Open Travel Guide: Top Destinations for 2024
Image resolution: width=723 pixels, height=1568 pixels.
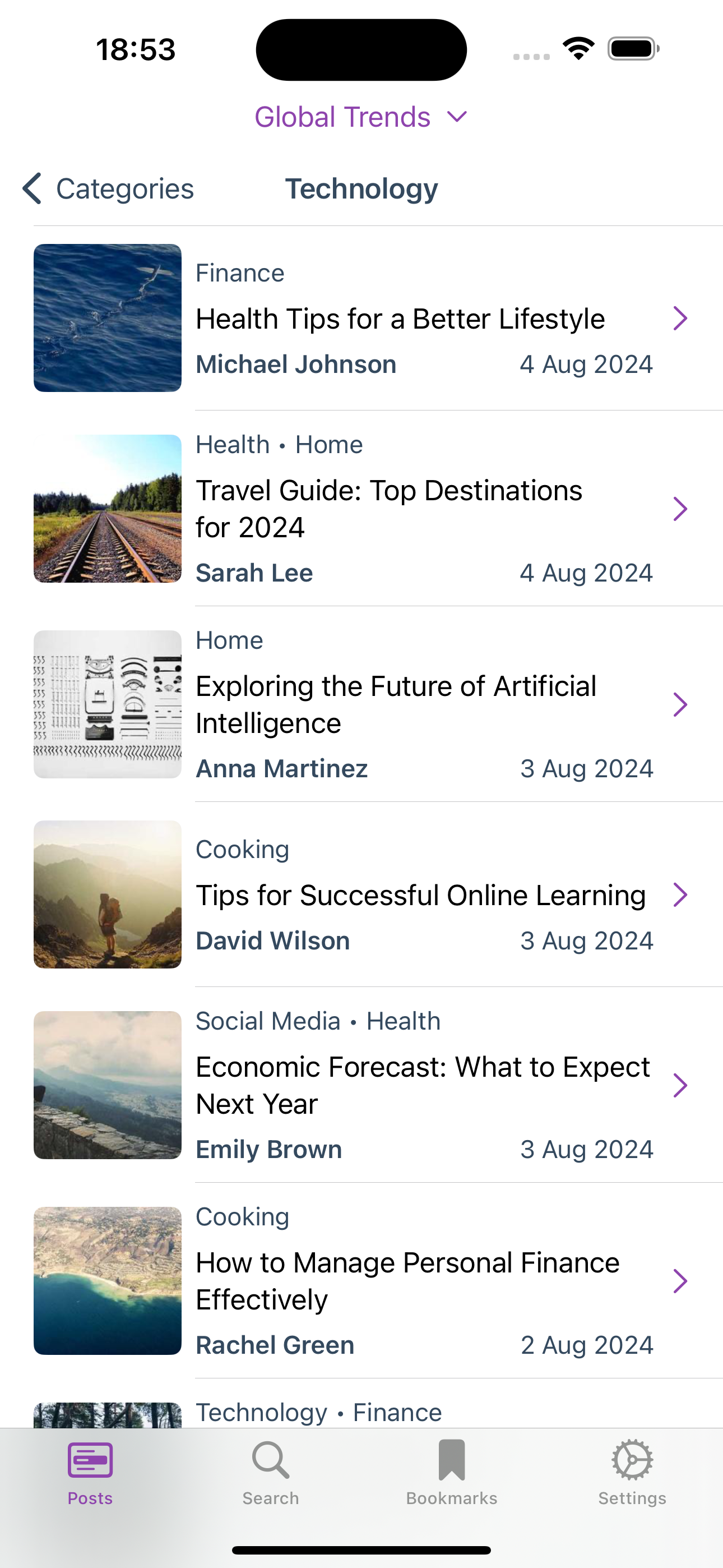coord(389,509)
